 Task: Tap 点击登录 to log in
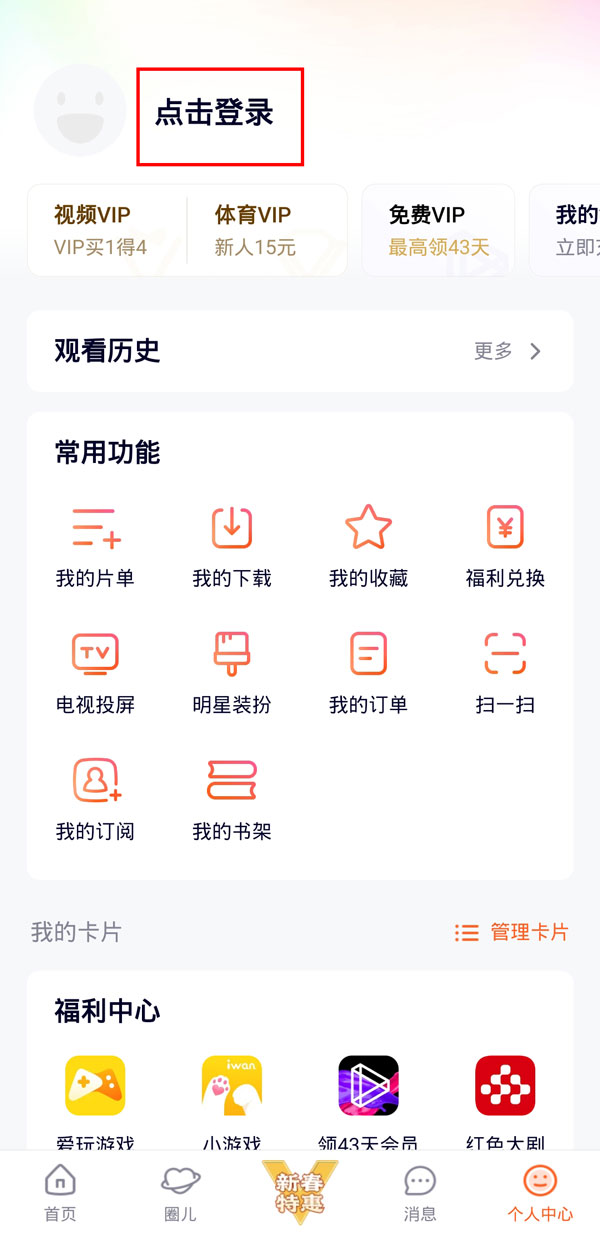pyautogui.click(x=214, y=113)
